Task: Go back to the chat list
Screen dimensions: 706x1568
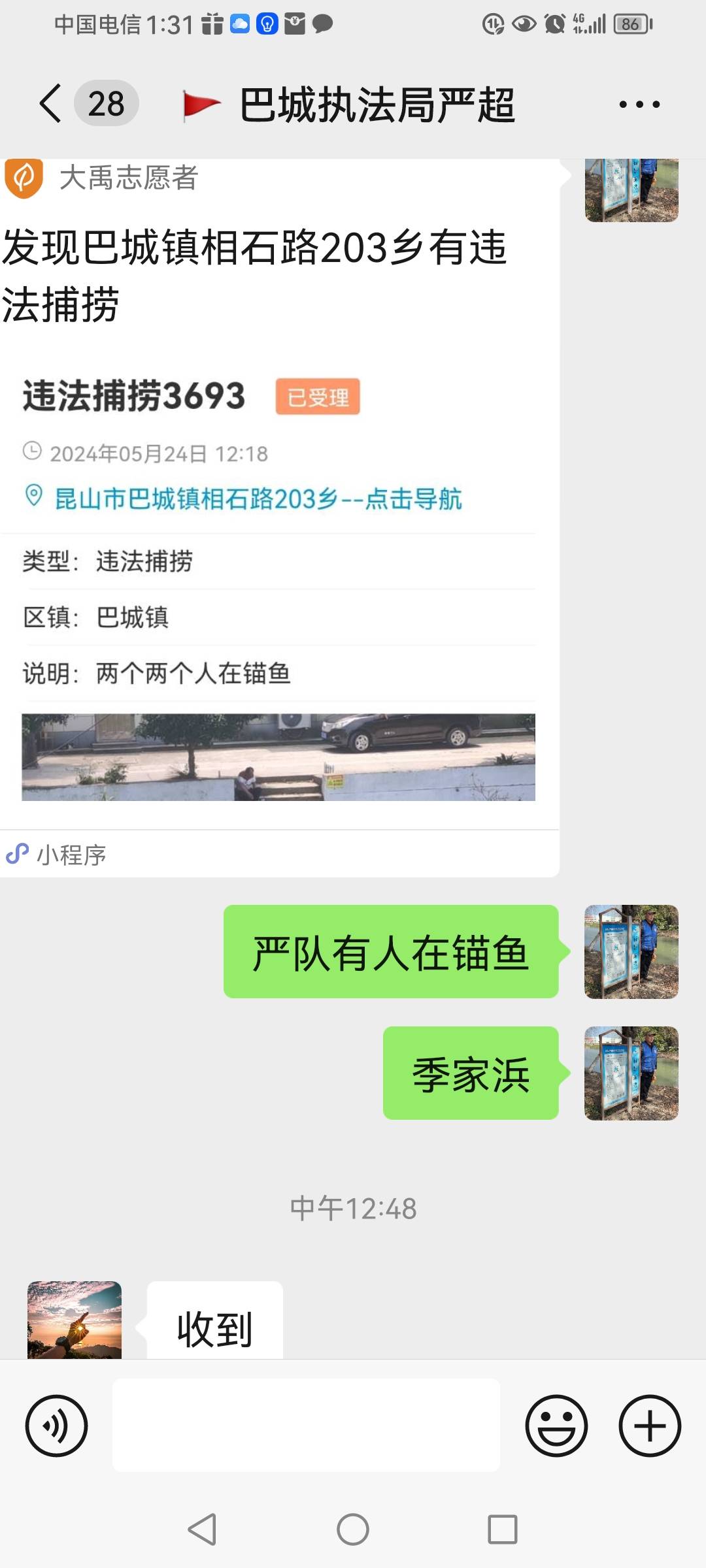Action: pyautogui.click(x=51, y=103)
